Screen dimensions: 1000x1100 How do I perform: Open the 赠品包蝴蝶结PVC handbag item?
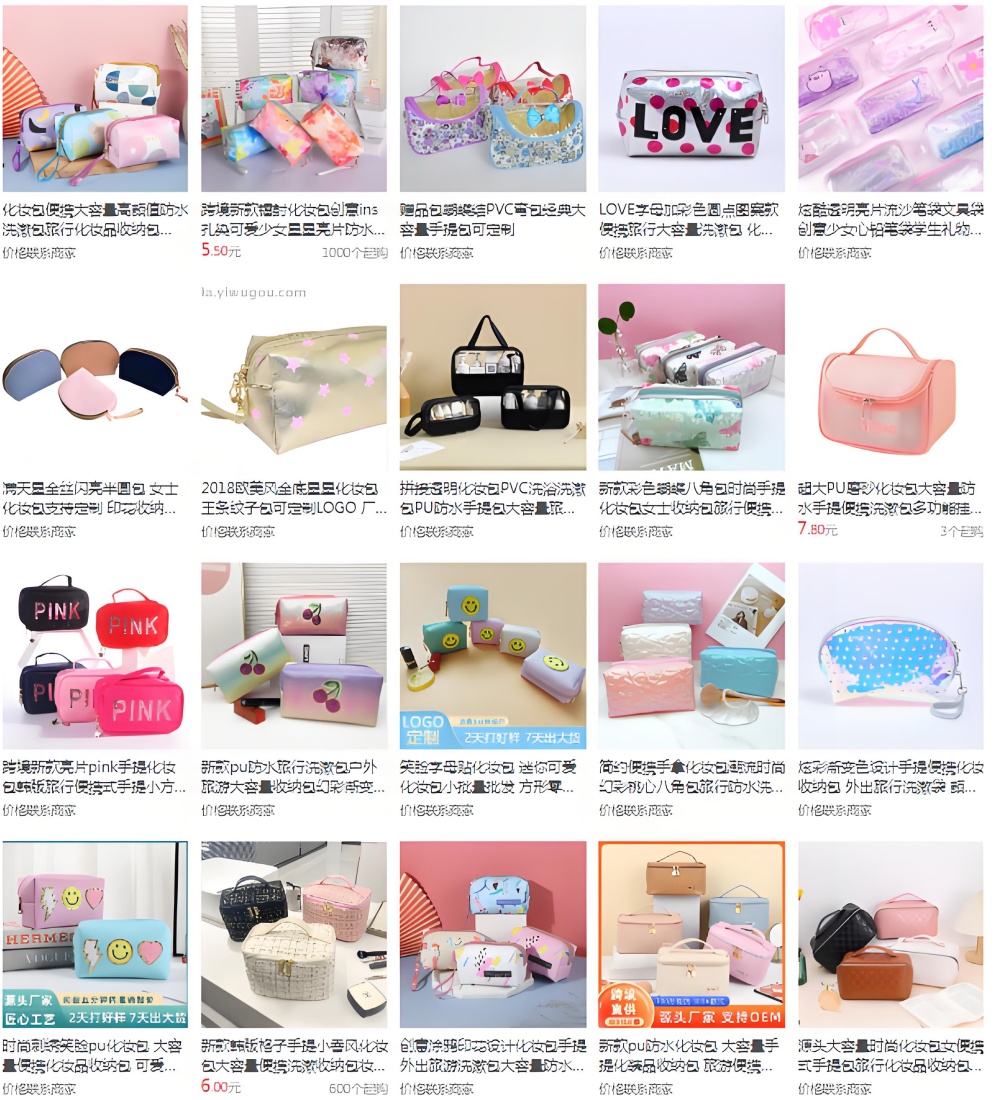coord(492,99)
